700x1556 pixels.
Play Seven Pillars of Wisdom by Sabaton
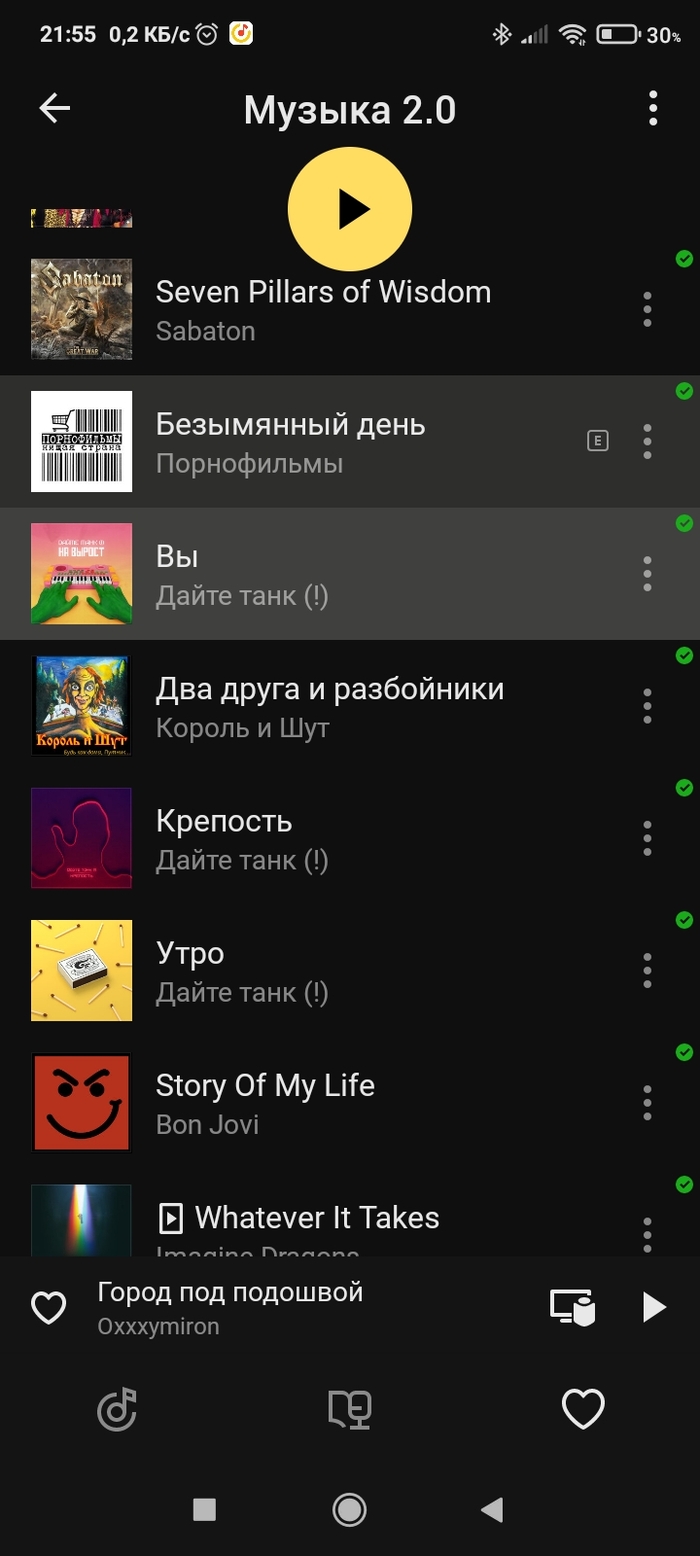[323, 310]
